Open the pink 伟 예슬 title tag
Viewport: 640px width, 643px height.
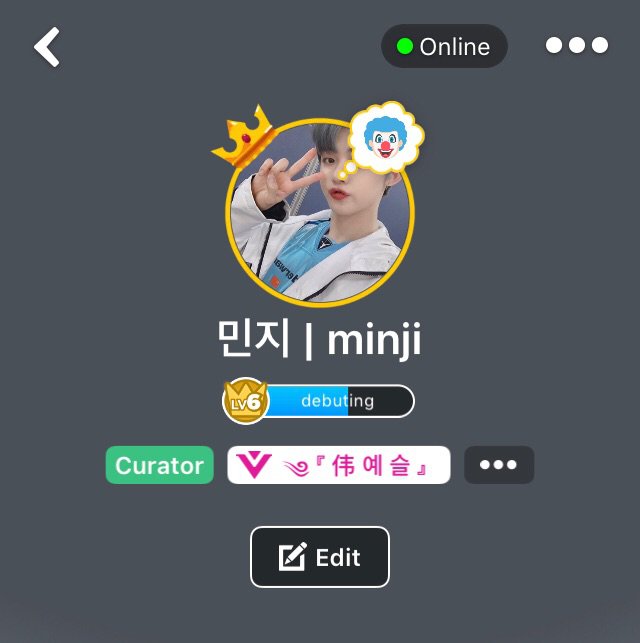[x=338, y=465]
